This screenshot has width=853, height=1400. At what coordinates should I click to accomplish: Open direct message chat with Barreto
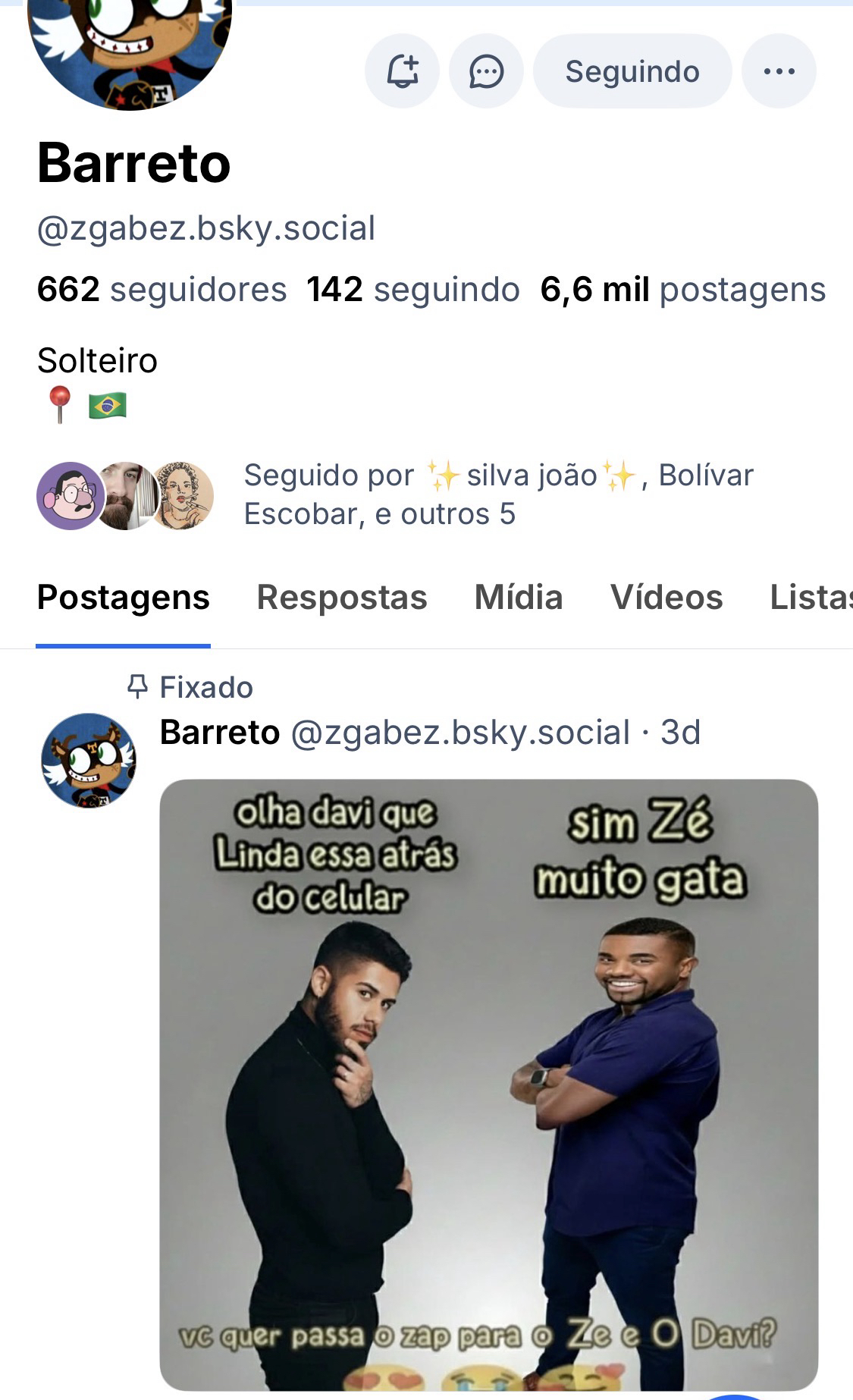coord(486,71)
